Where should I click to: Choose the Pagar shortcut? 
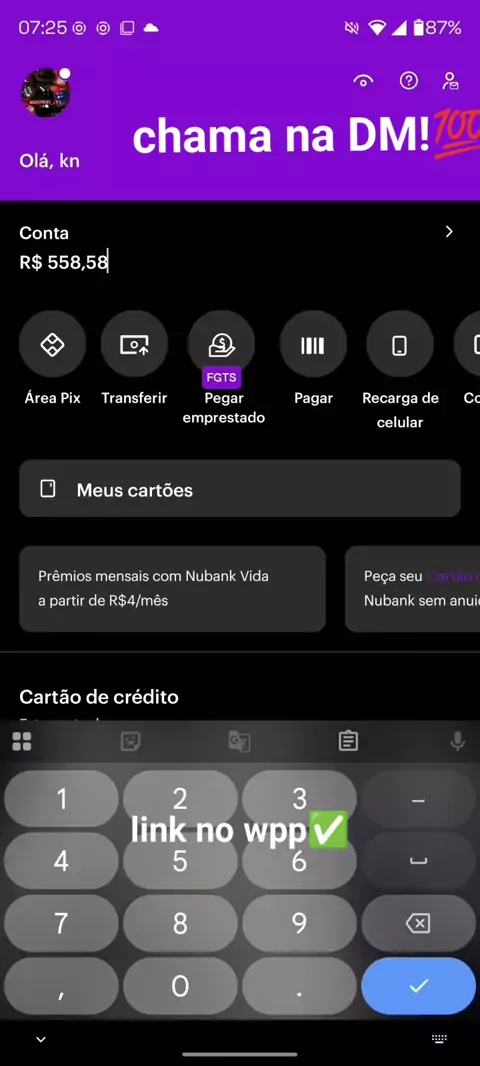[x=313, y=345]
